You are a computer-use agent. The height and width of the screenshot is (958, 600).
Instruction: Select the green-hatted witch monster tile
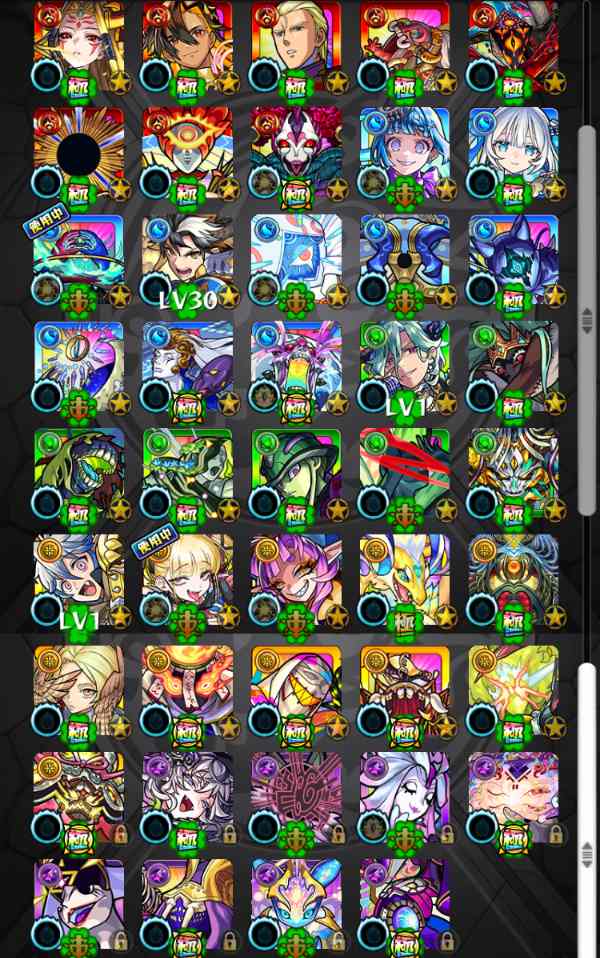[296, 474]
